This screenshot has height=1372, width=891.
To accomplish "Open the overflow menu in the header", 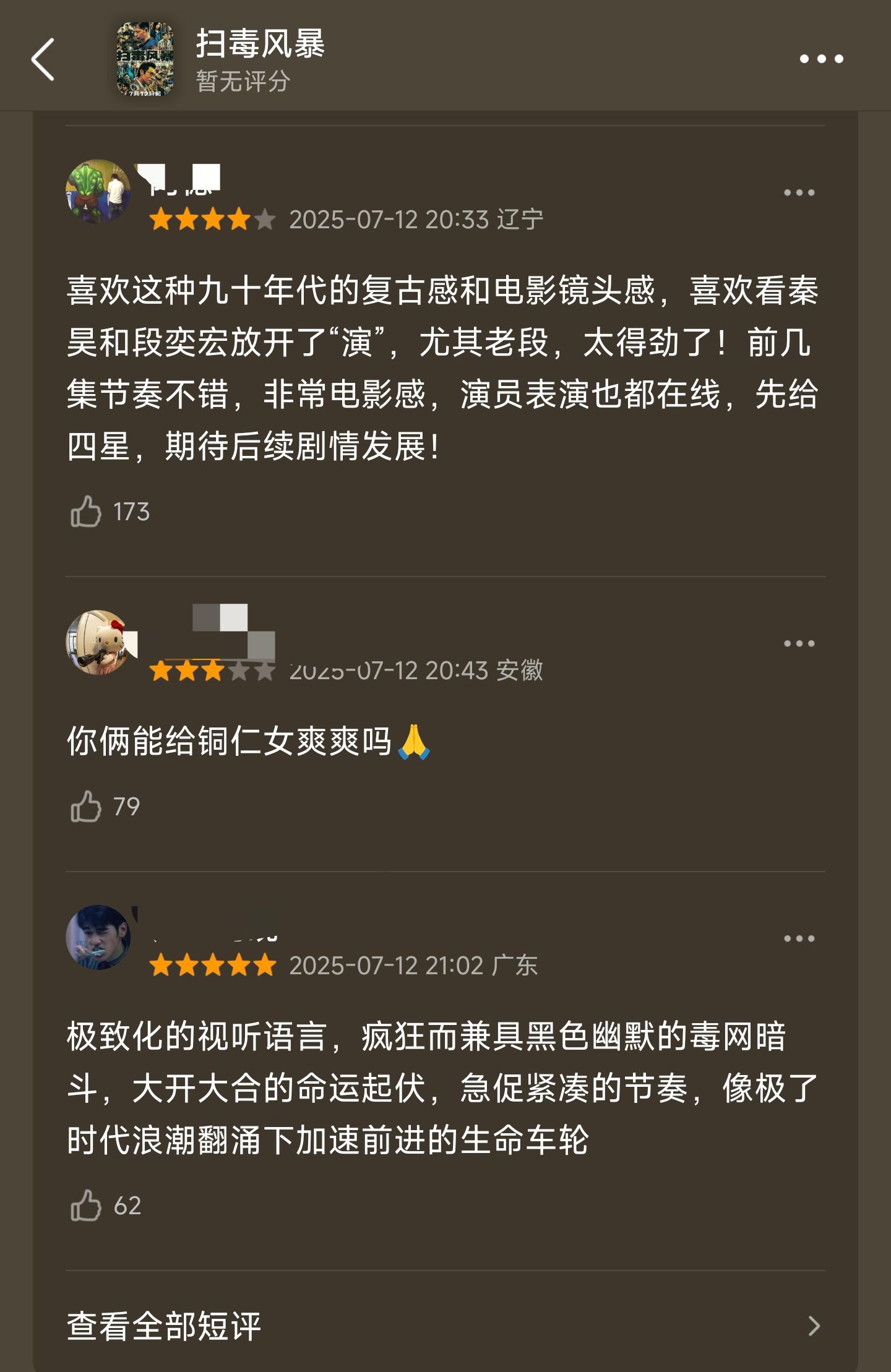I will 821,59.
